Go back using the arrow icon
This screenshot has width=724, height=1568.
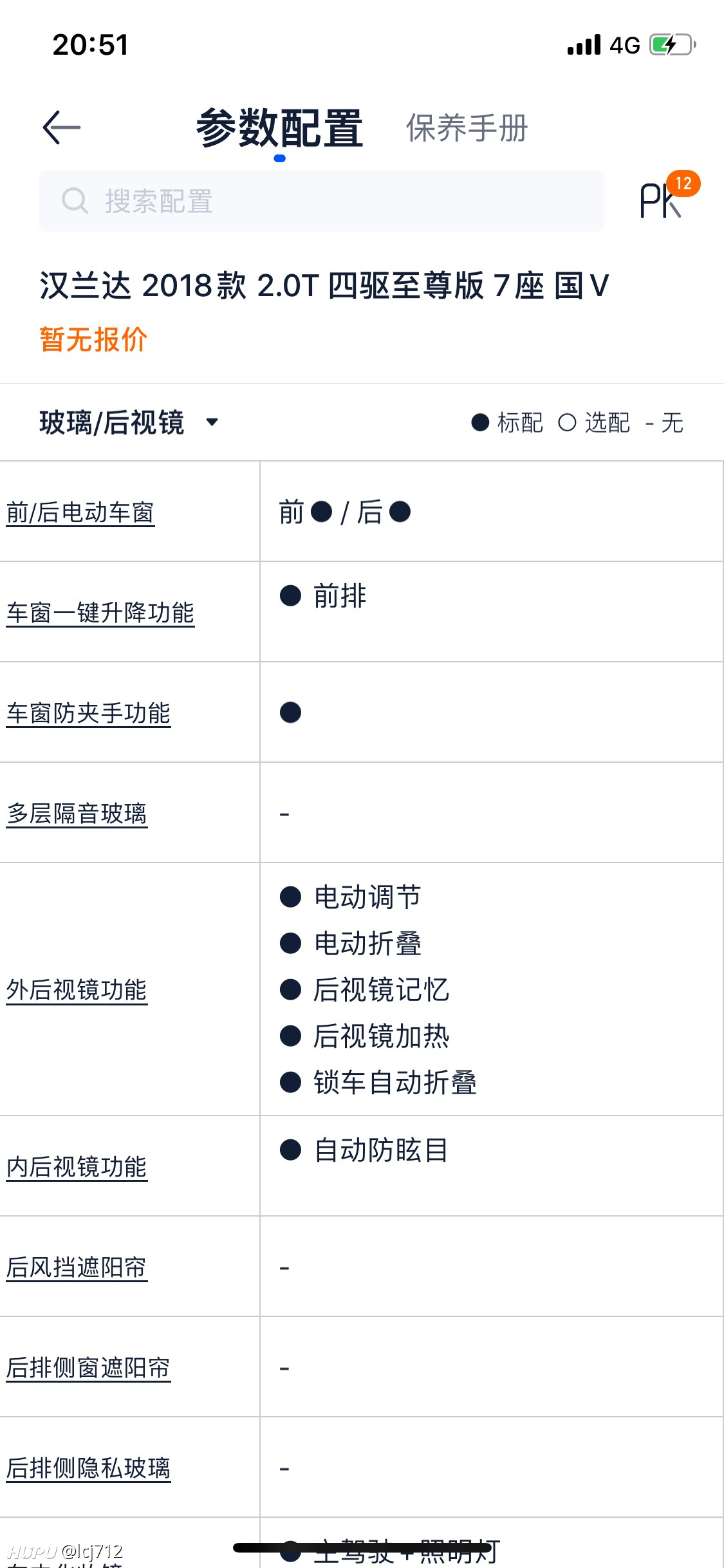62,127
